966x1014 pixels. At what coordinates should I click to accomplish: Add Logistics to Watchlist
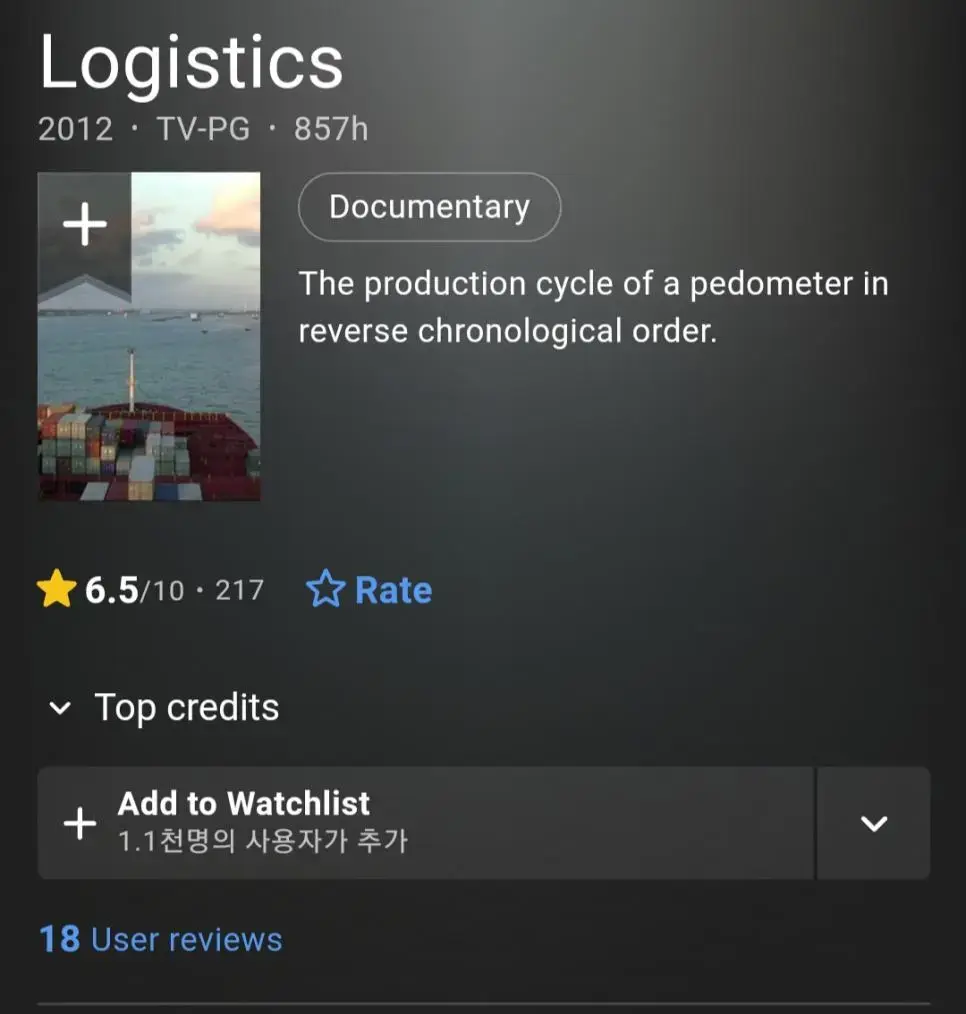click(x=425, y=823)
